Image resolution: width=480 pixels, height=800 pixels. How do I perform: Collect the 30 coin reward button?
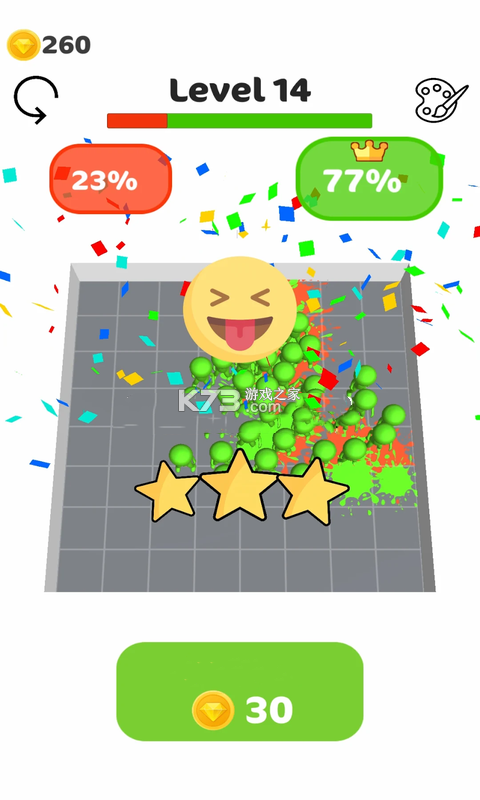pyautogui.click(x=240, y=691)
